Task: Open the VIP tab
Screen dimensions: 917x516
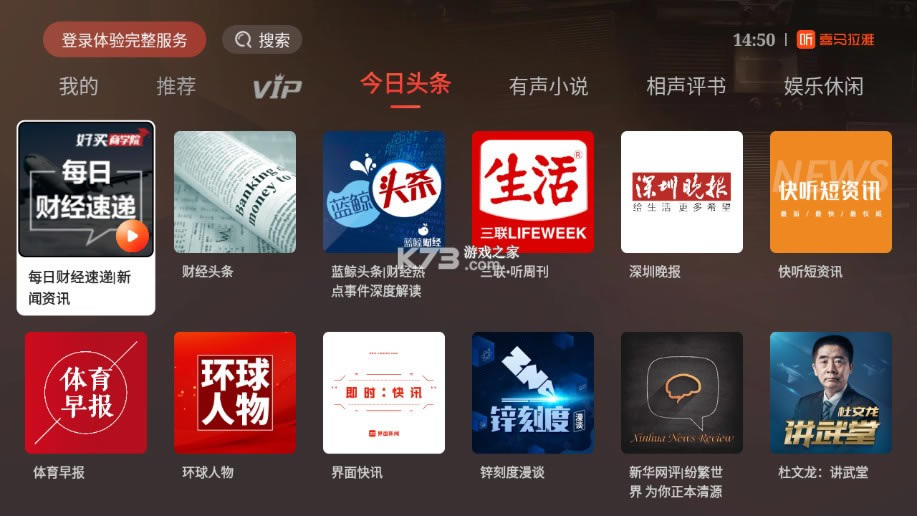Action: coord(276,88)
